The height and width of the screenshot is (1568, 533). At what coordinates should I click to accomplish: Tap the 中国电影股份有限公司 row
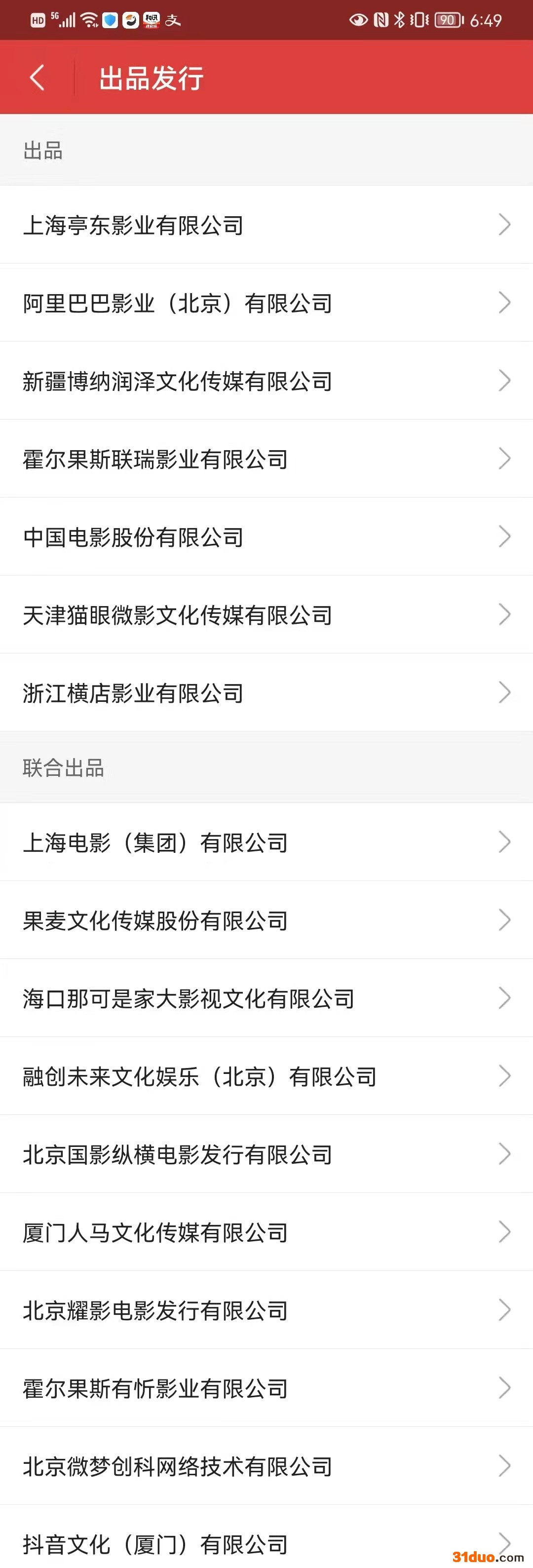266,536
